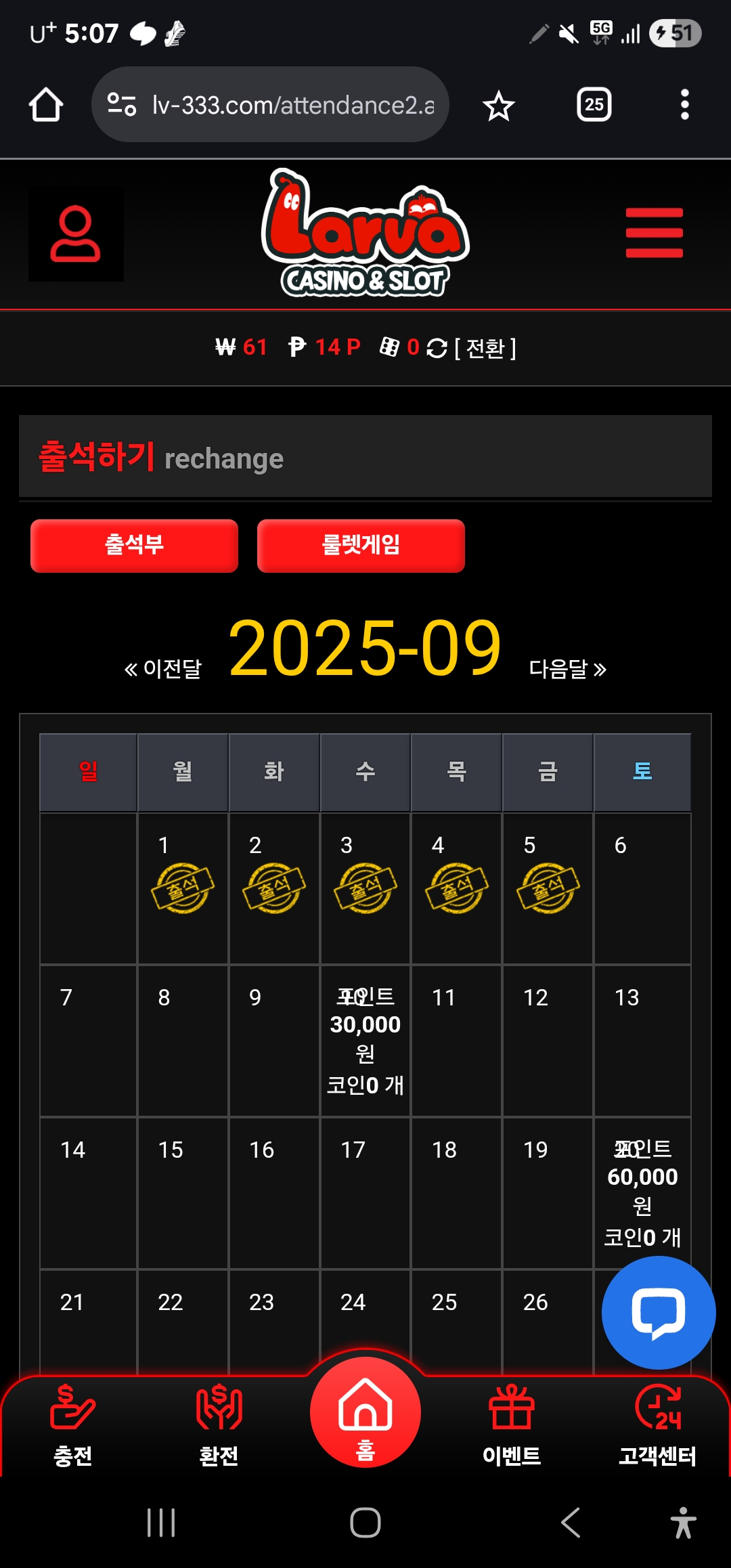Open the user profile icon
The width and height of the screenshot is (731, 1568).
coord(75,234)
